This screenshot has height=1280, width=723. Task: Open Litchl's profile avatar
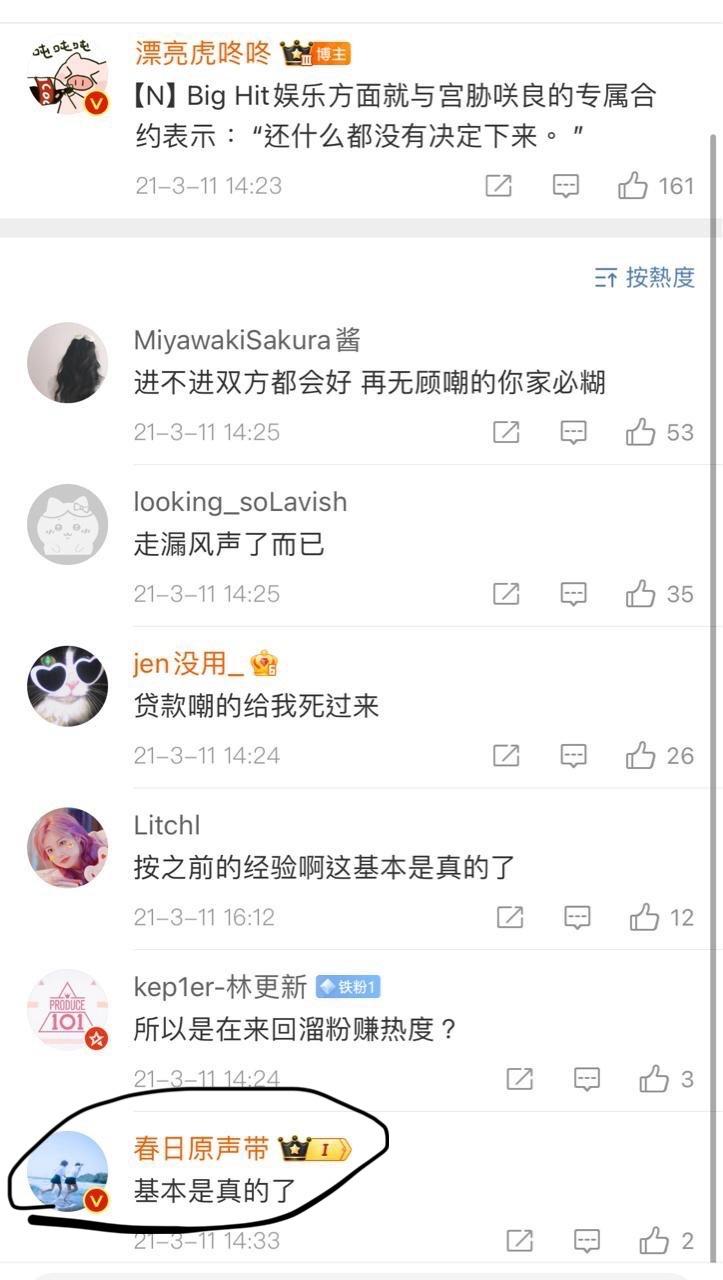67,847
